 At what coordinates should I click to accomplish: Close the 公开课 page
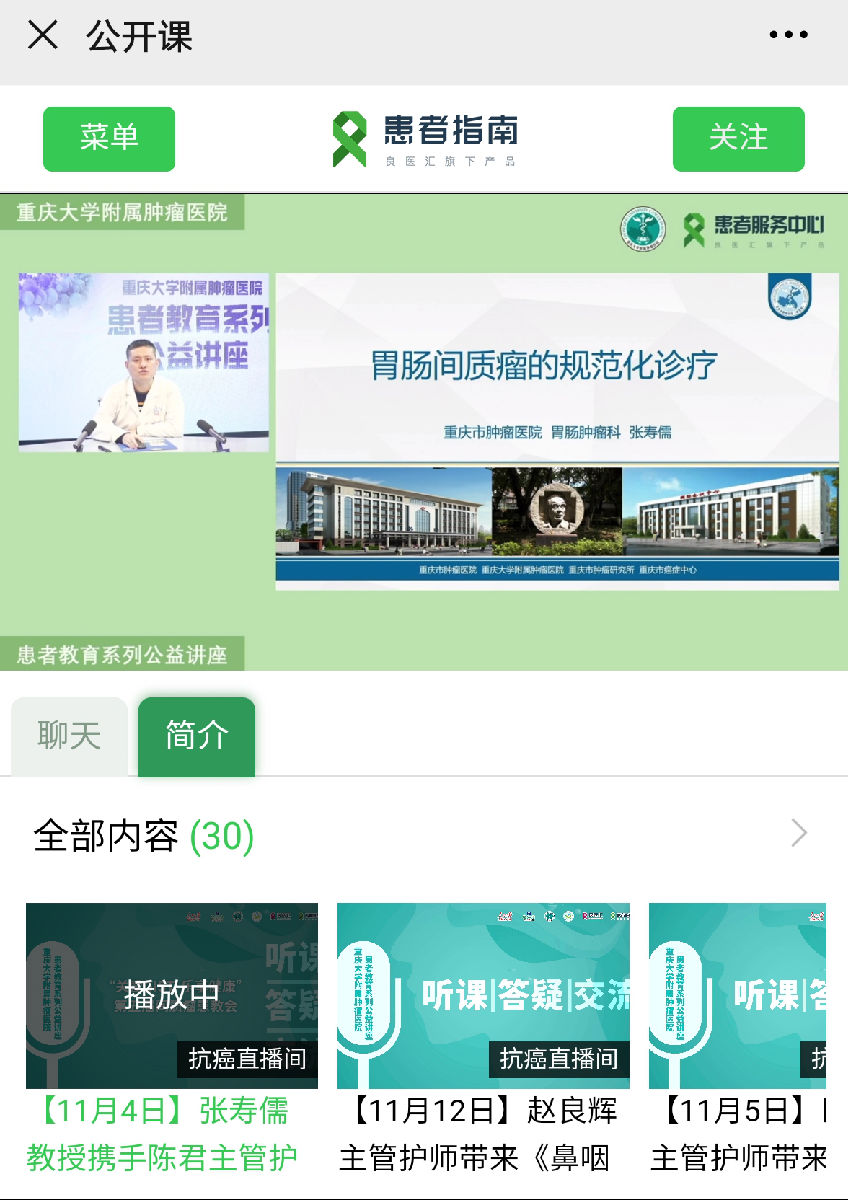pyautogui.click(x=43, y=37)
